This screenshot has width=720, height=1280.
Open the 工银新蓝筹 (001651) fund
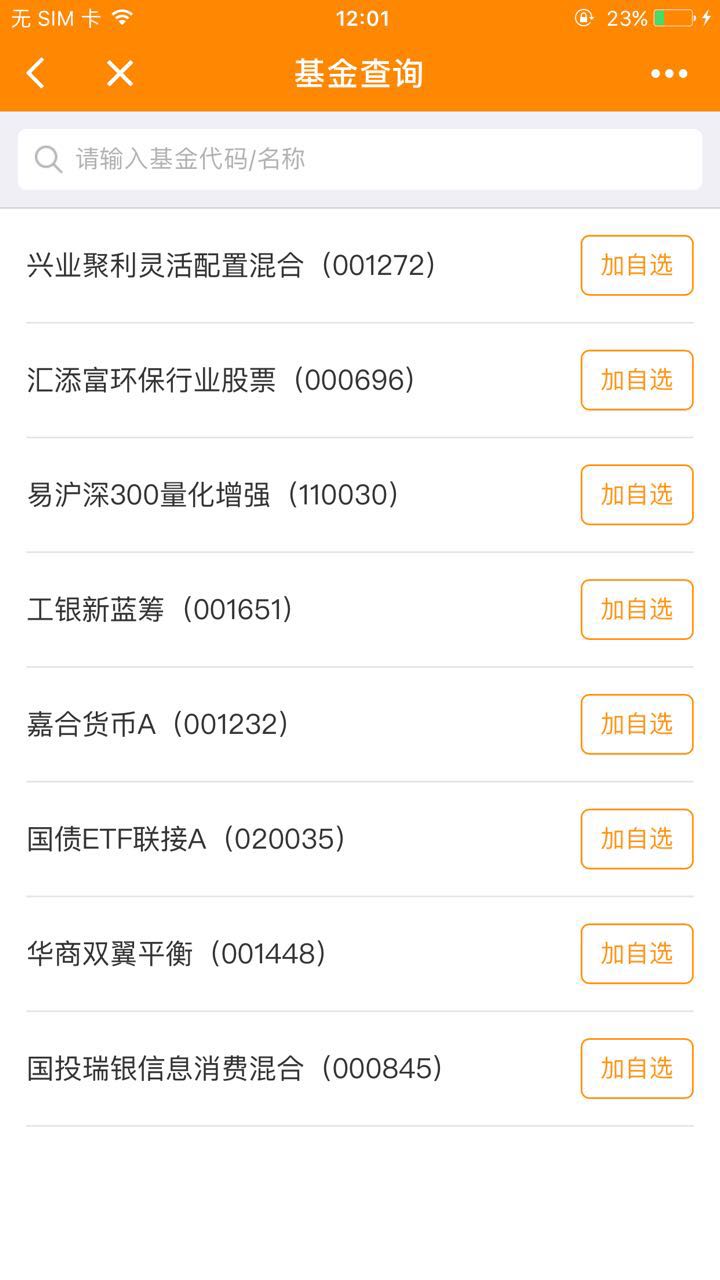160,610
